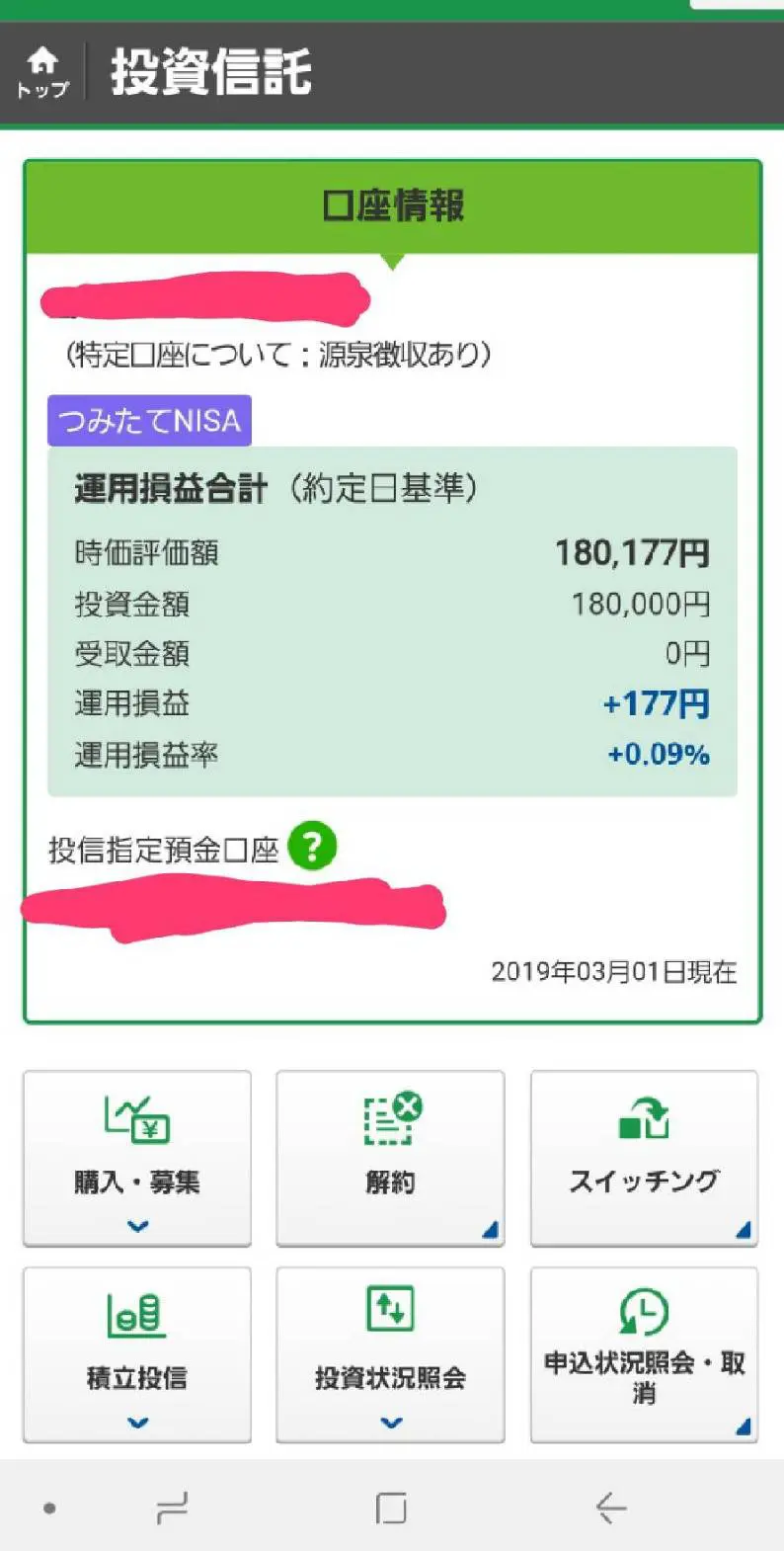Open recent apps from navigation bar
Image resolution: width=784 pixels, height=1551 pixels.
pos(172,1509)
